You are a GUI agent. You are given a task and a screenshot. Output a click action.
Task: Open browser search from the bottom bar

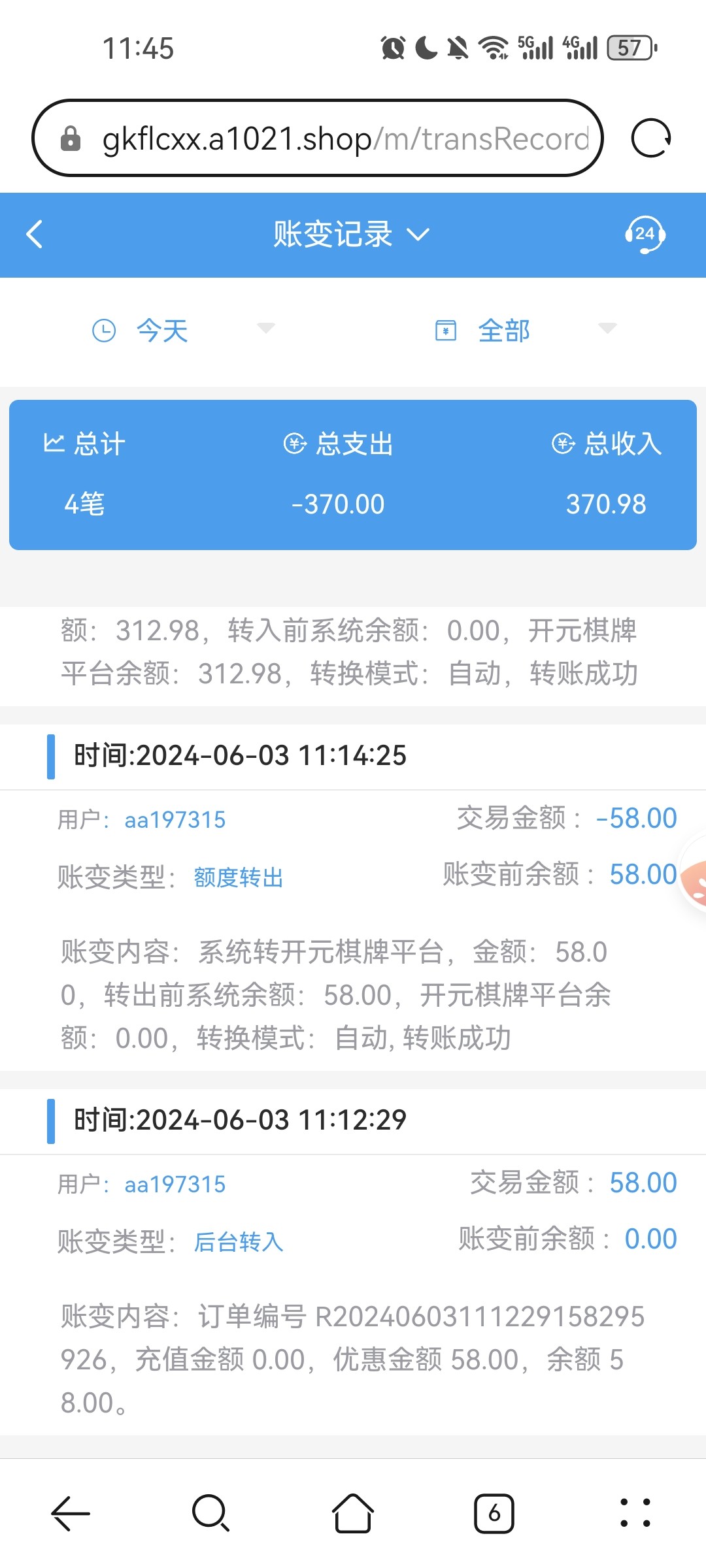point(210,1512)
